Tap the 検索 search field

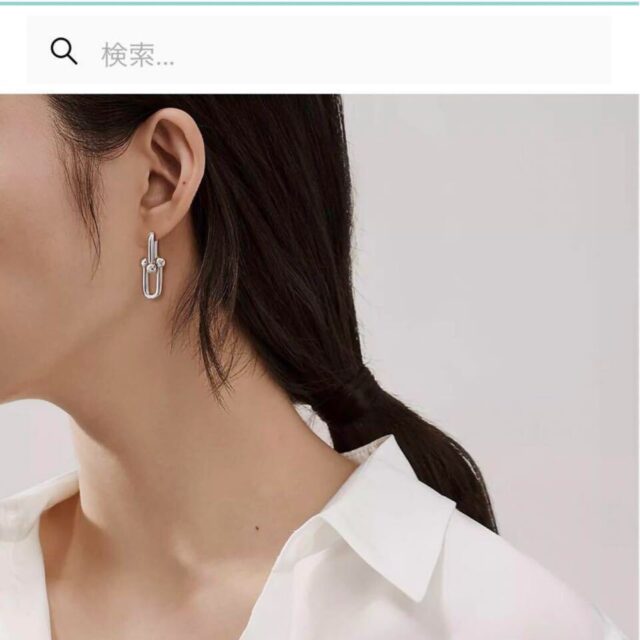[x=340, y=53]
